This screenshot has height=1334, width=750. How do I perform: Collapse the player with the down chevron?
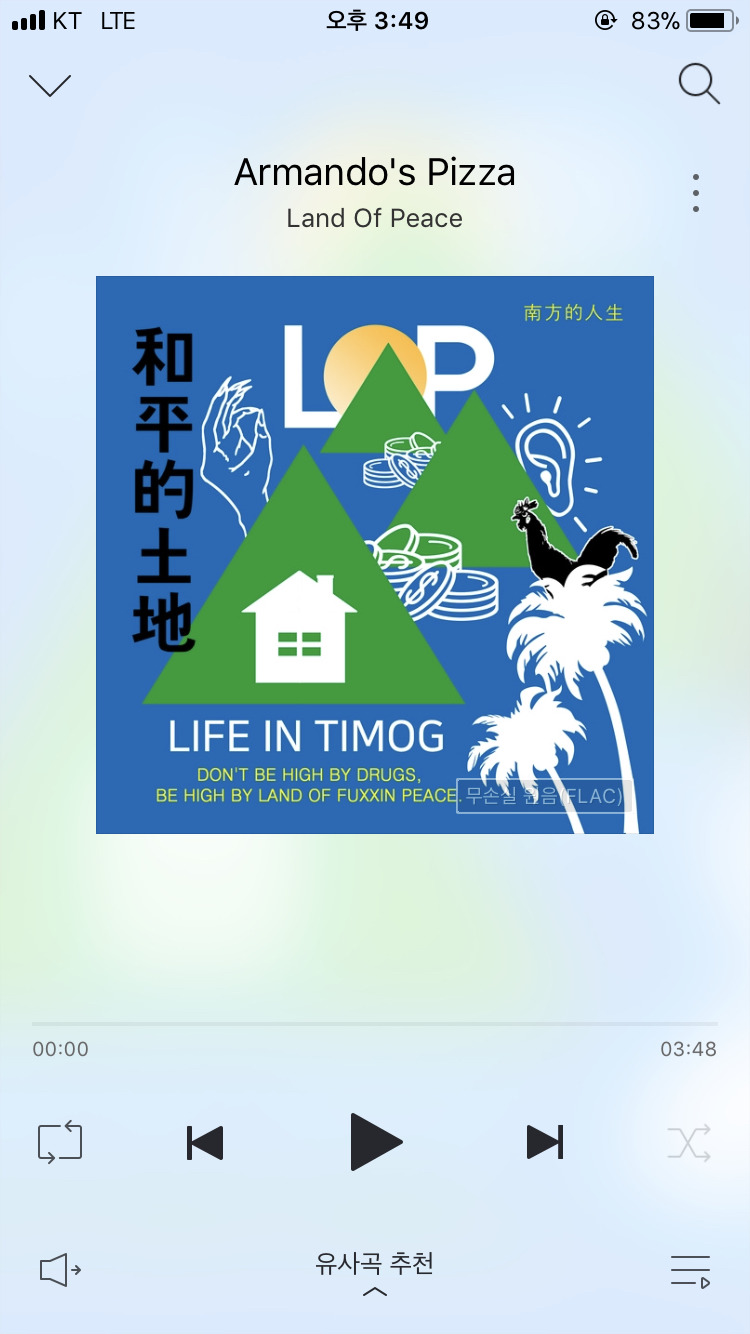coord(50,86)
